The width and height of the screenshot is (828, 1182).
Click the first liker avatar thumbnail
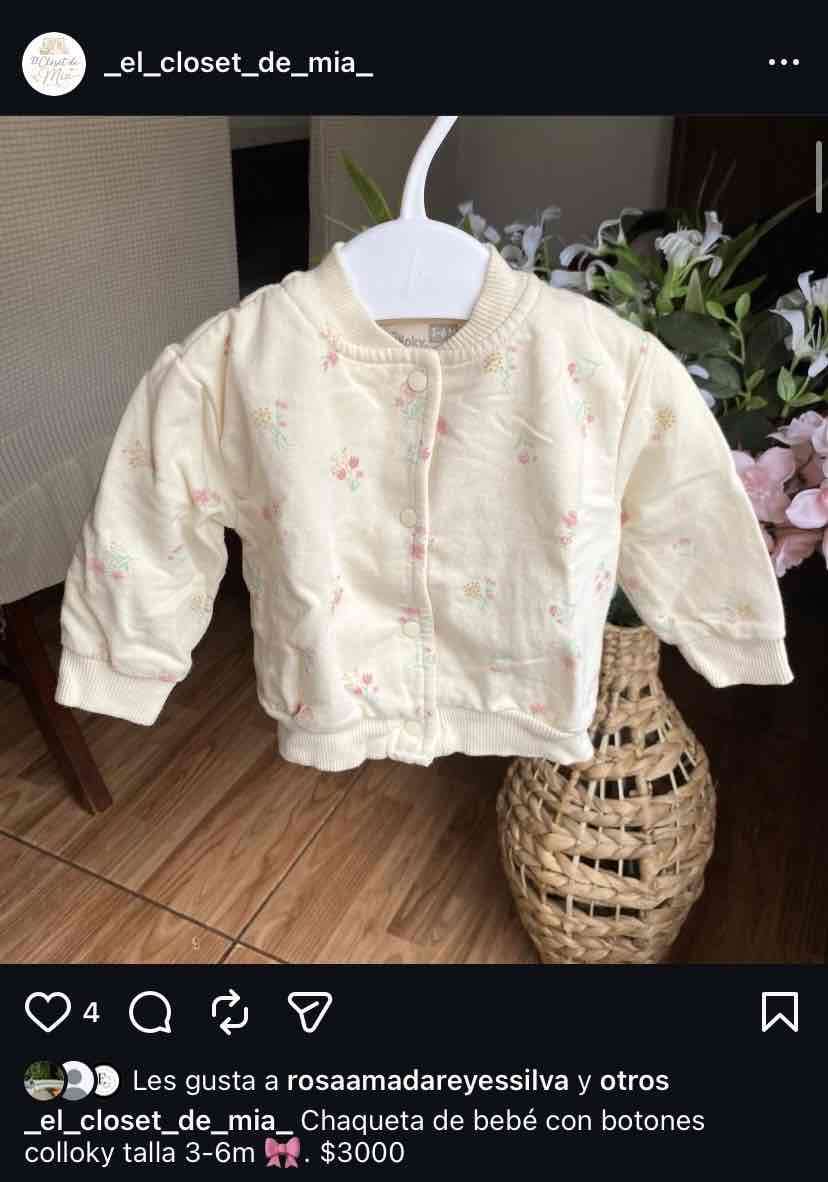coord(41,1079)
